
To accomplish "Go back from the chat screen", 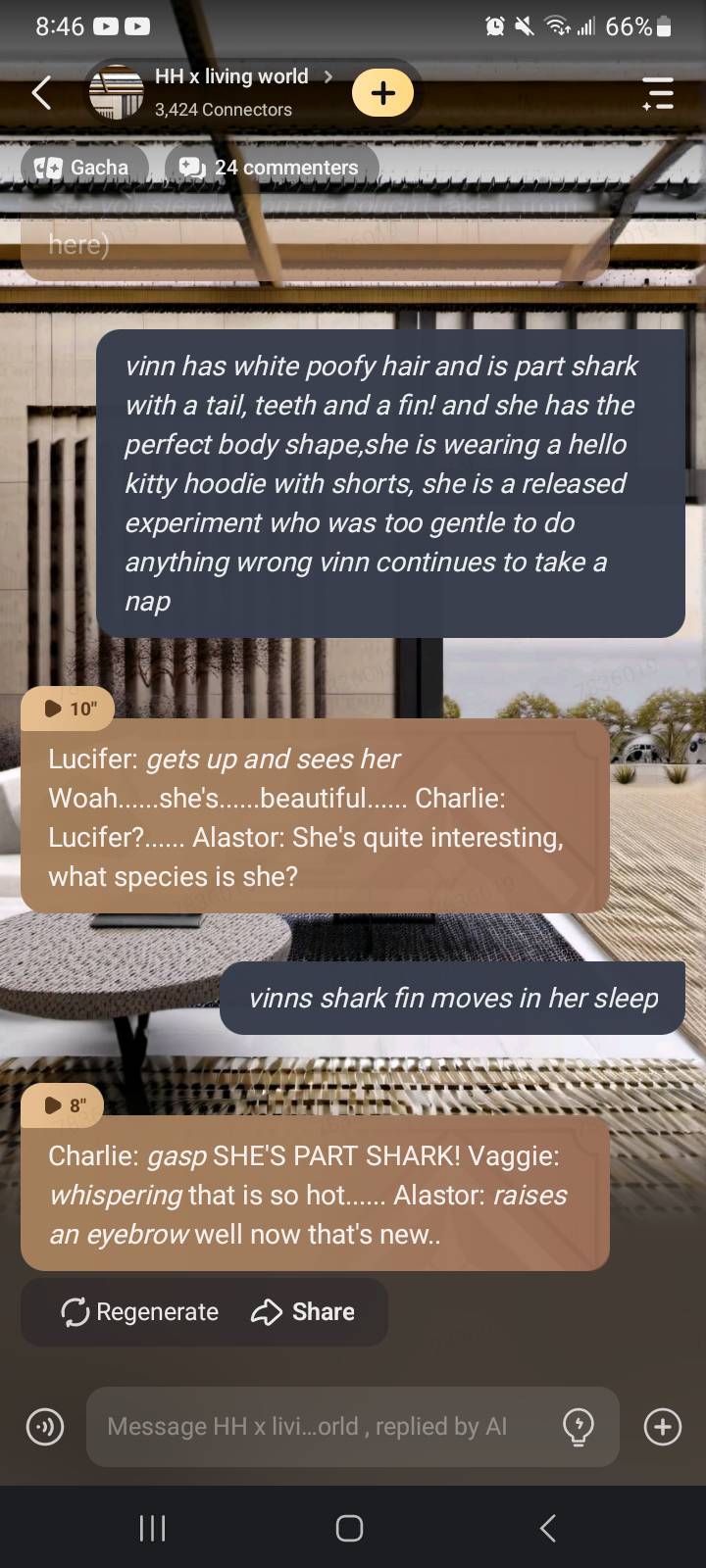I will (x=41, y=93).
